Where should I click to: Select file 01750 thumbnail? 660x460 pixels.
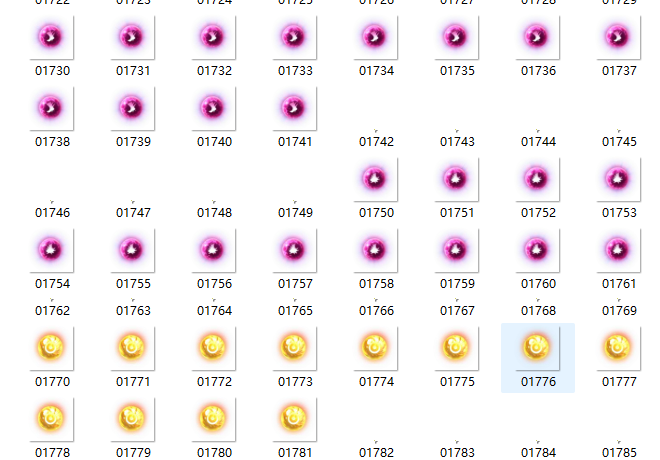pyautogui.click(x=375, y=180)
